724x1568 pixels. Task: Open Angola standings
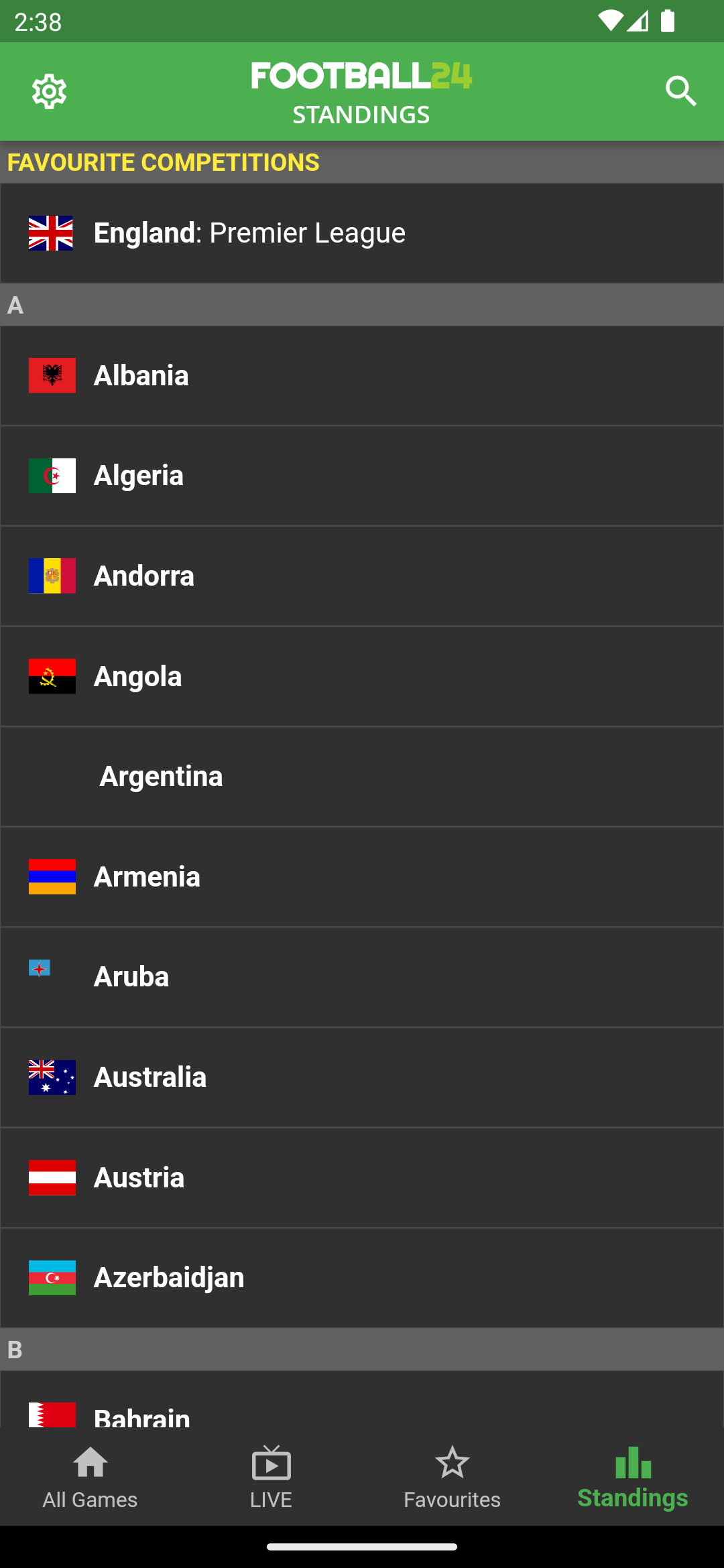362,677
